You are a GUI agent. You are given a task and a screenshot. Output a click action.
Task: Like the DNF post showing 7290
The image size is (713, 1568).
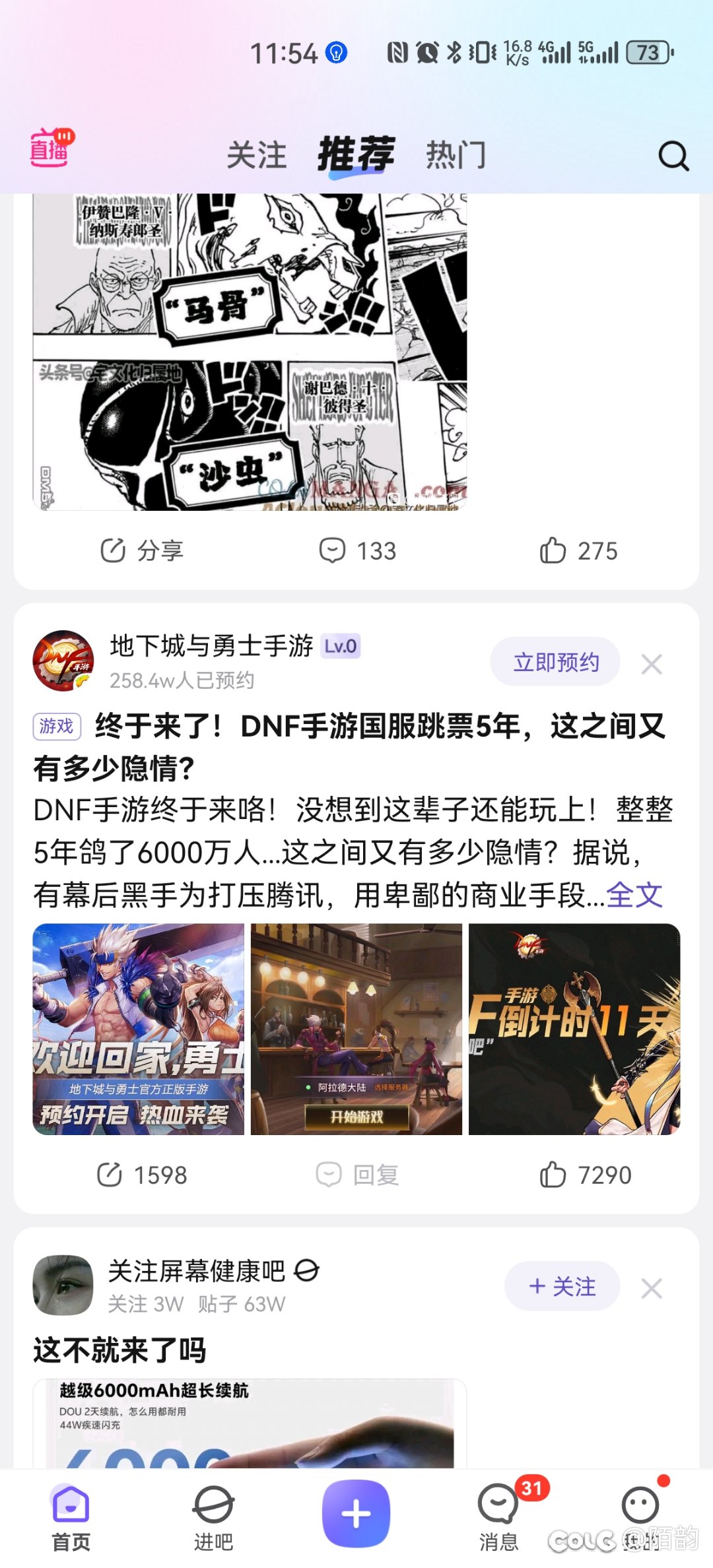coord(580,1174)
